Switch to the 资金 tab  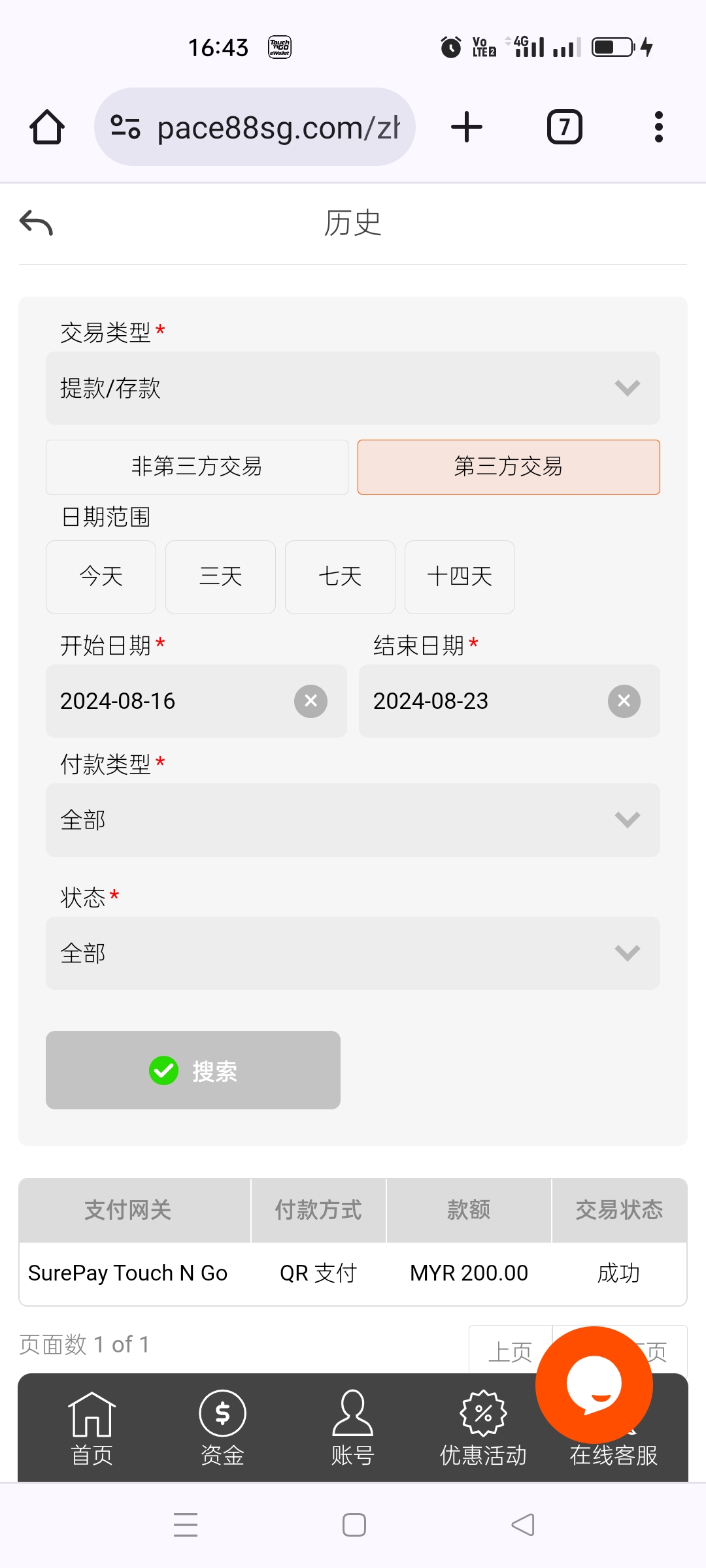(222, 1428)
